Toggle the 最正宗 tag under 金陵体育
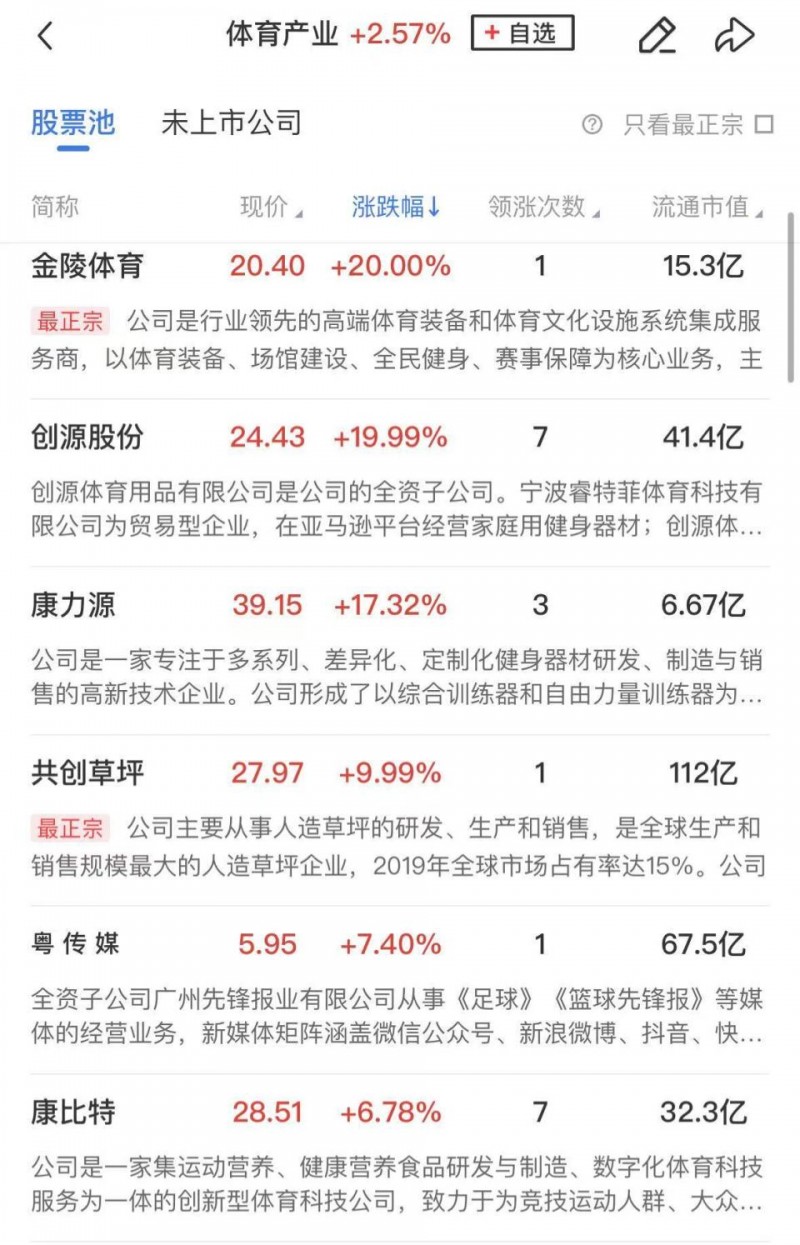This screenshot has width=800, height=1245. [x=68, y=321]
